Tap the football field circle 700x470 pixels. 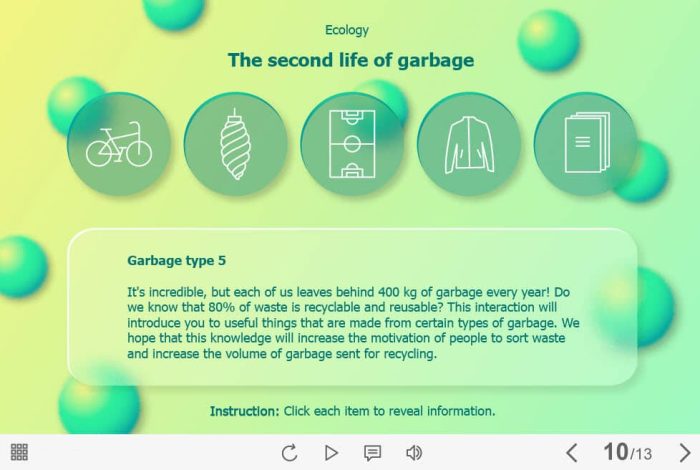pyautogui.click(x=351, y=145)
